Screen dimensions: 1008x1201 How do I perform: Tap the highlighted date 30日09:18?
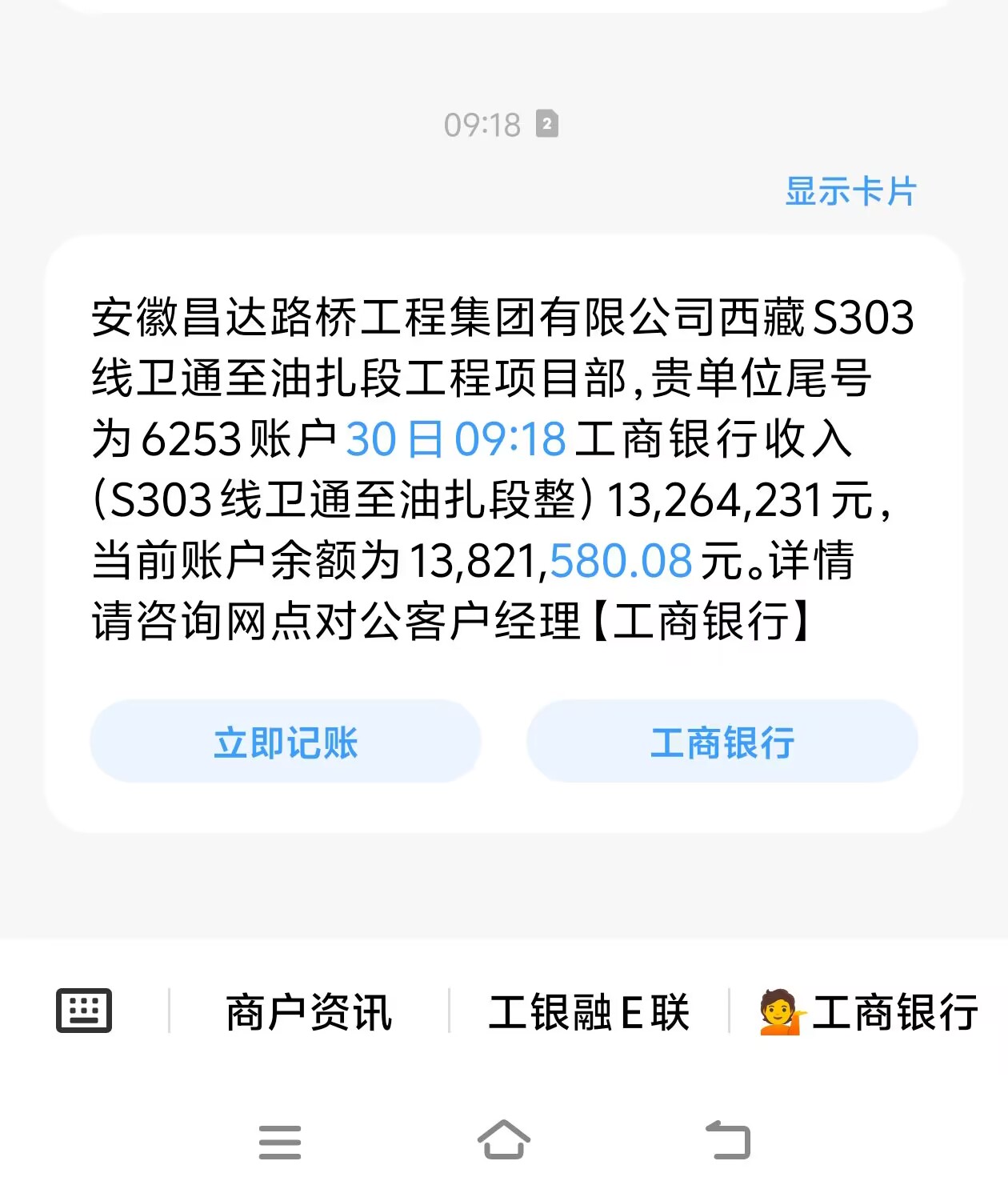(x=456, y=439)
